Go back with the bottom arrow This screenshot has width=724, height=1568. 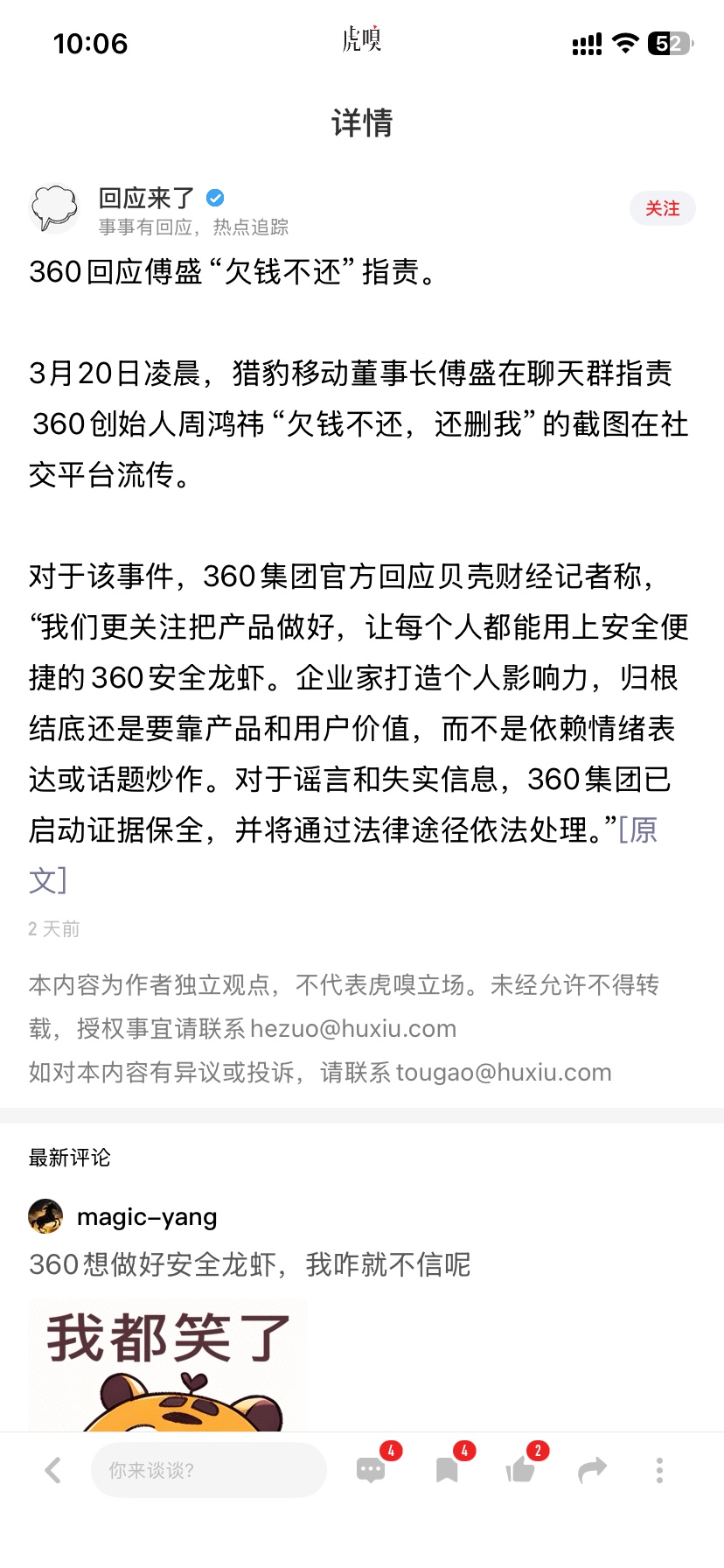pyautogui.click(x=52, y=1470)
